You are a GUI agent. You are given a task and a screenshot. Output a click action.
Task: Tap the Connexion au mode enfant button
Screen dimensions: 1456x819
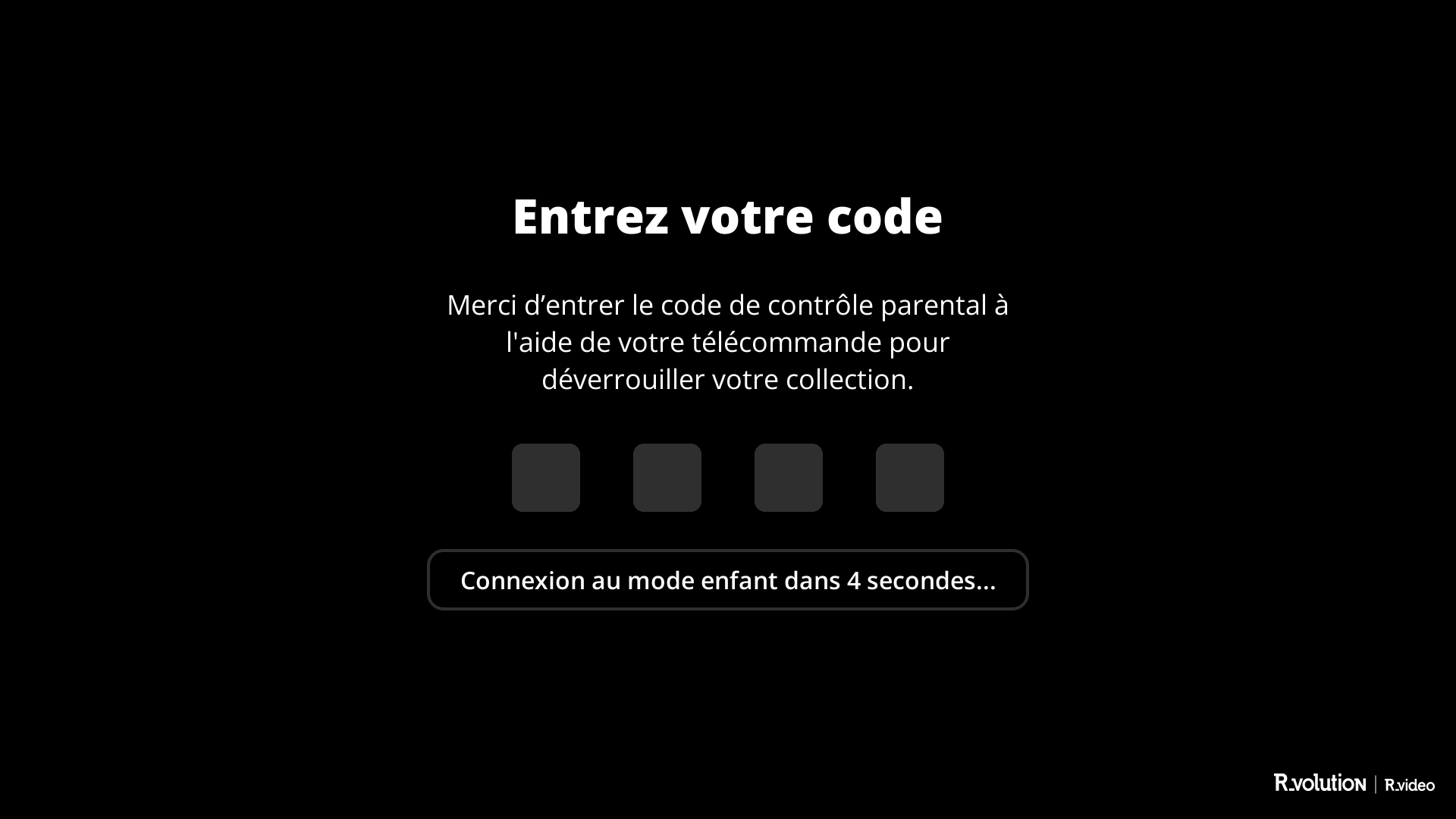pos(728,580)
